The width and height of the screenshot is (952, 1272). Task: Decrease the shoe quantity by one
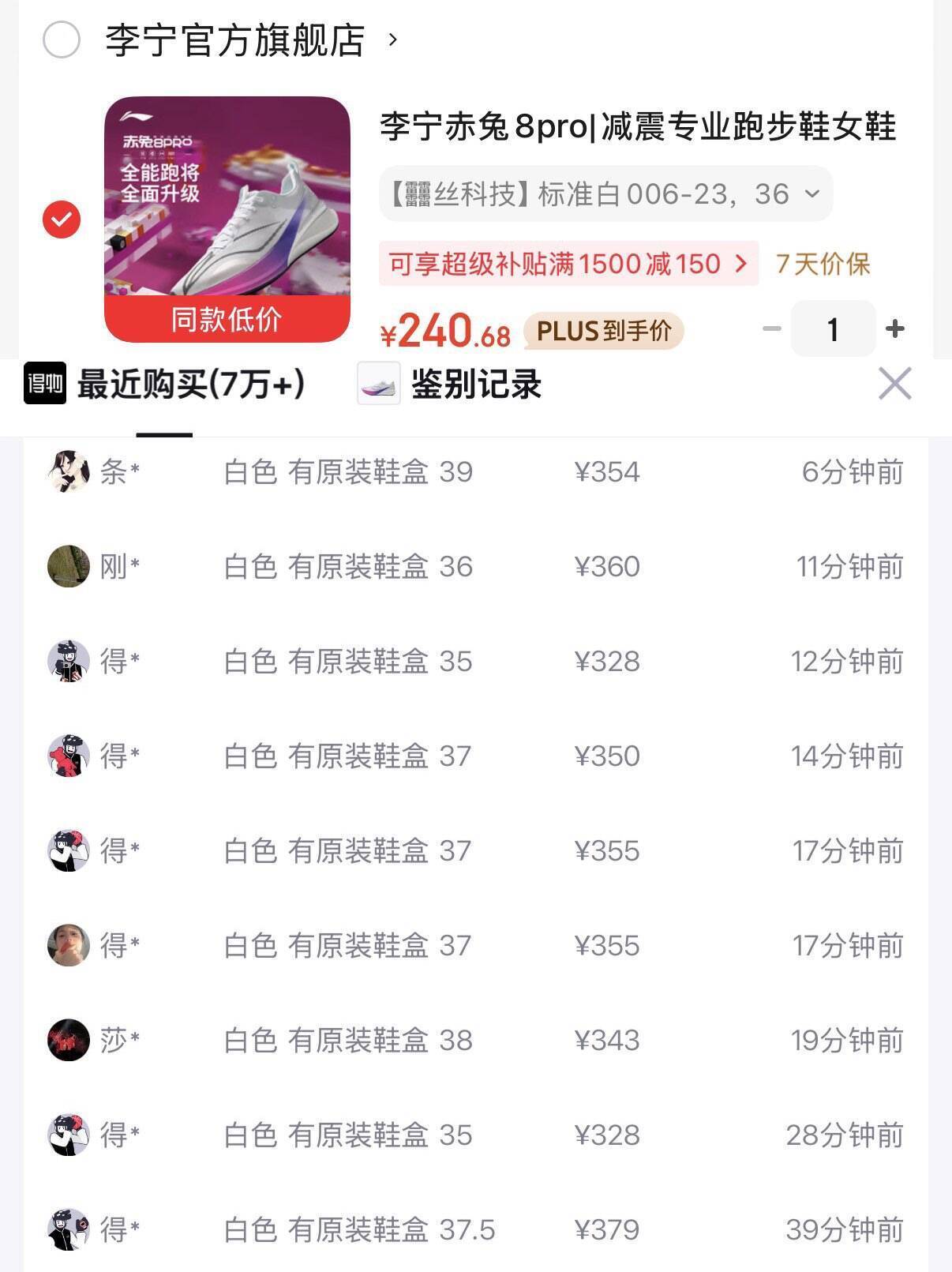click(771, 328)
